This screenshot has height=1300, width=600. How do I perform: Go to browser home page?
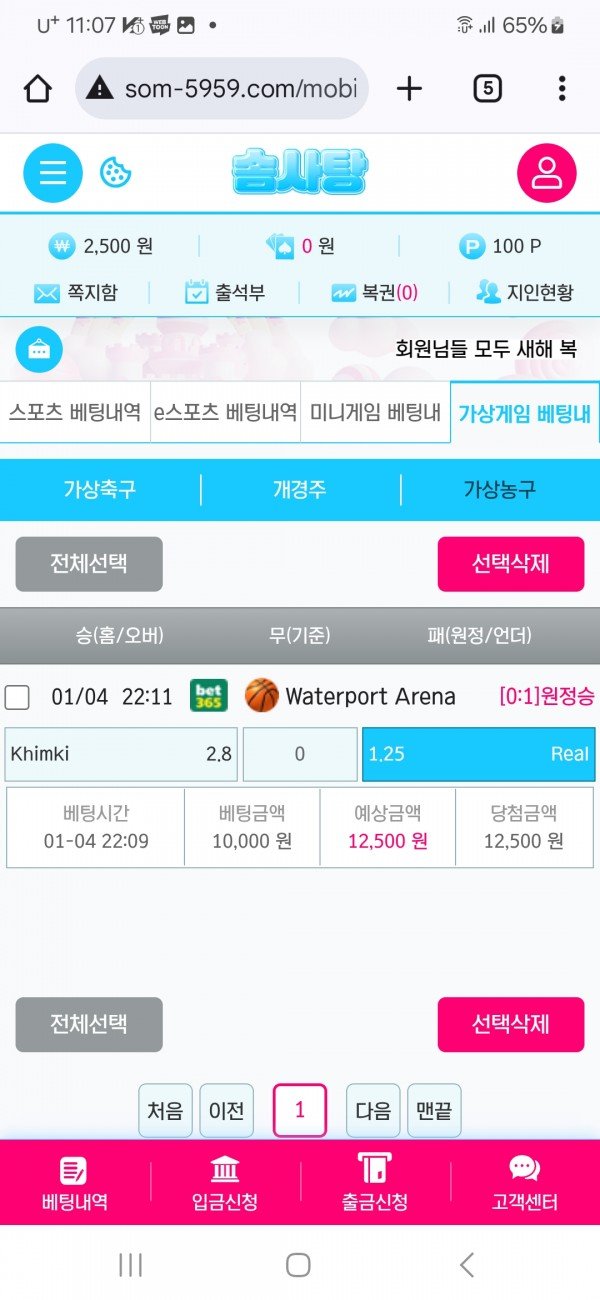point(37,88)
